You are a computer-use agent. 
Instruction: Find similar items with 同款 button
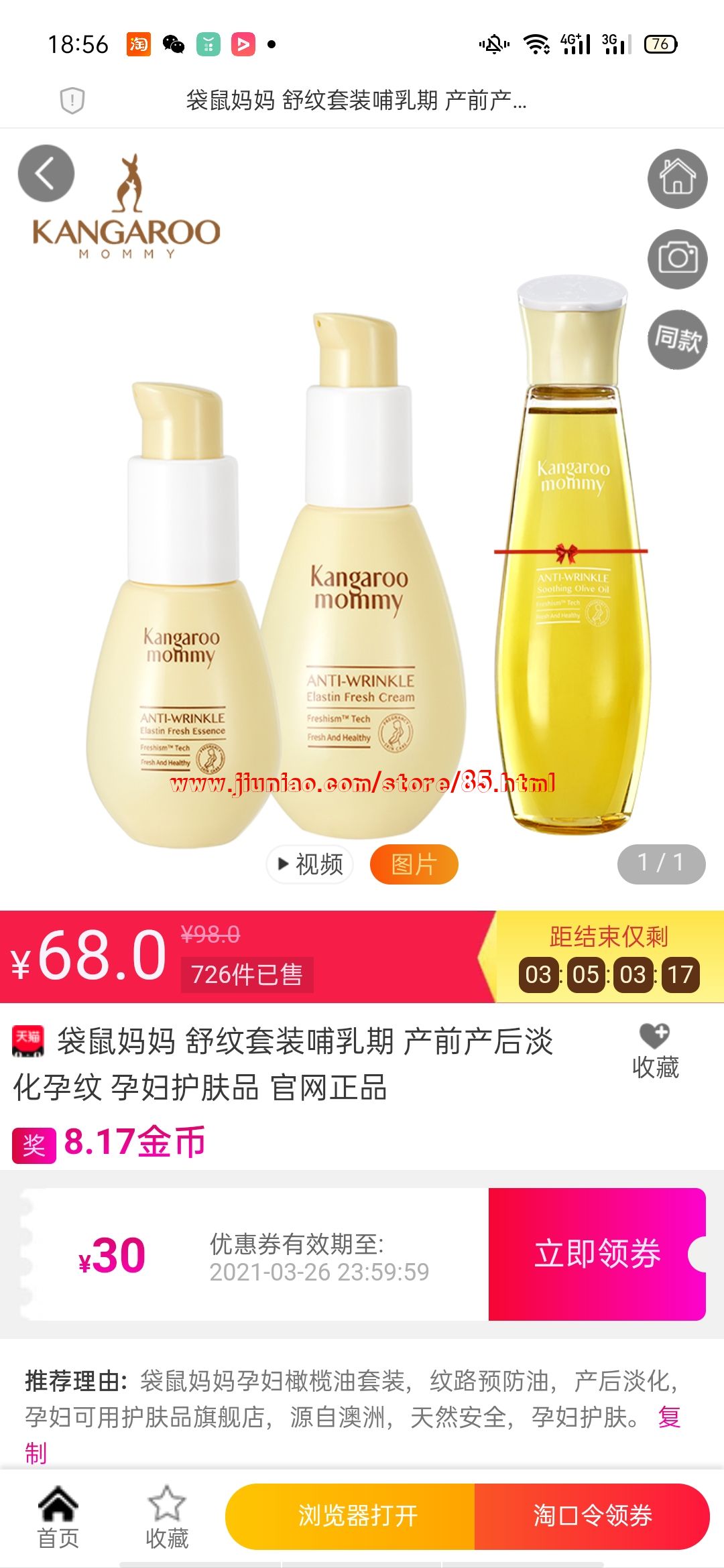(x=677, y=340)
